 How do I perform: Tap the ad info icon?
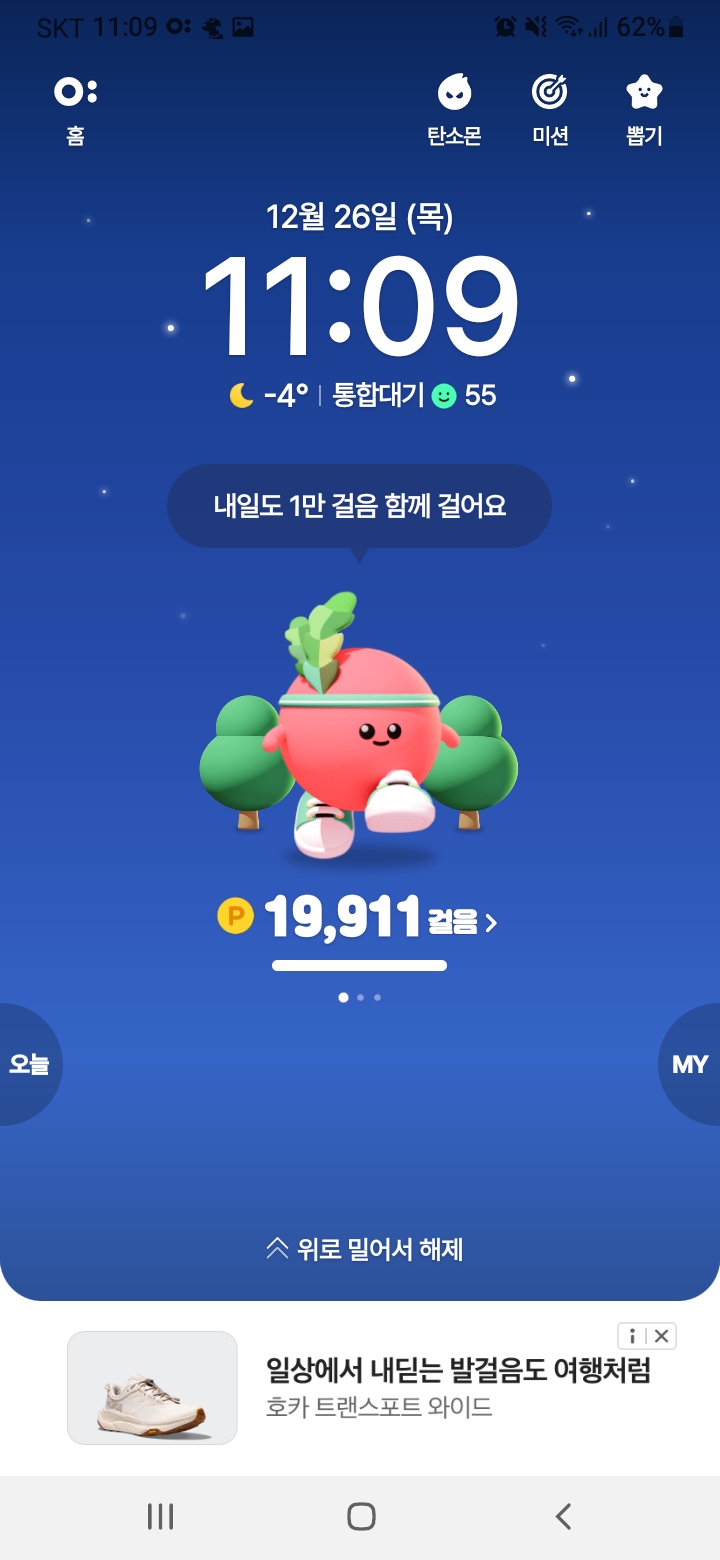pos(633,1336)
